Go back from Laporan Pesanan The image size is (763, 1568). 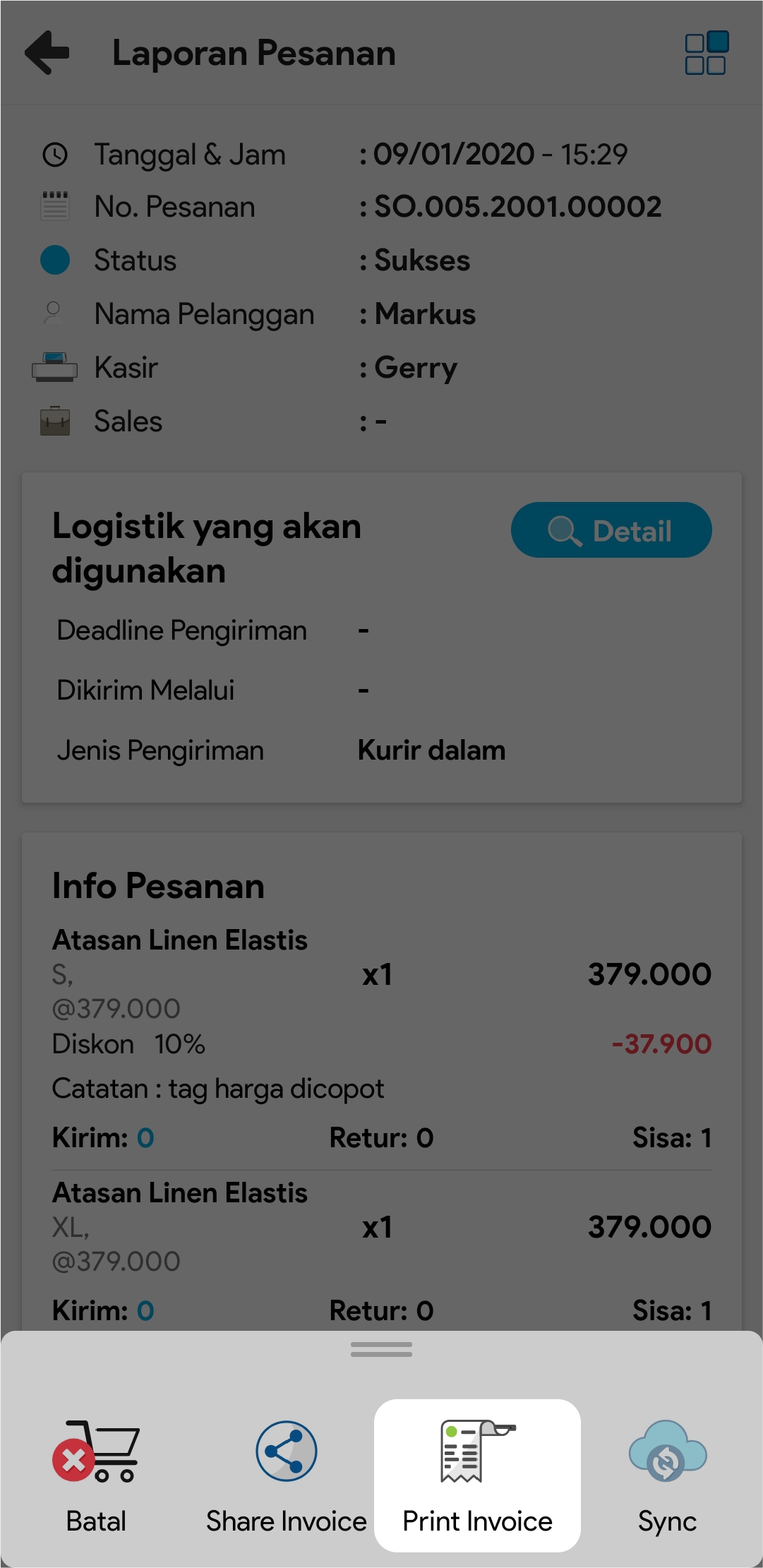pyautogui.click(x=47, y=53)
